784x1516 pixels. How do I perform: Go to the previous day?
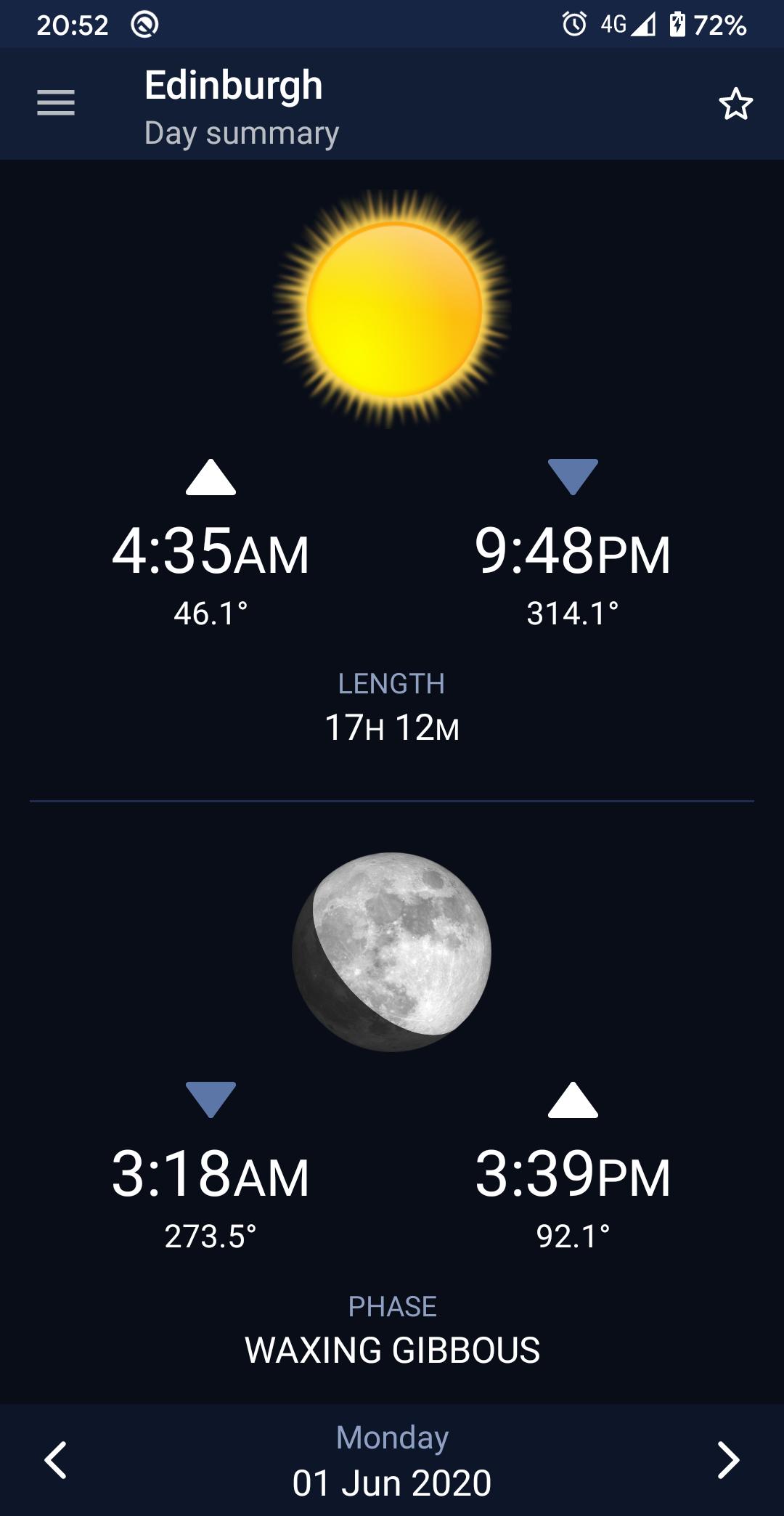(56, 1459)
